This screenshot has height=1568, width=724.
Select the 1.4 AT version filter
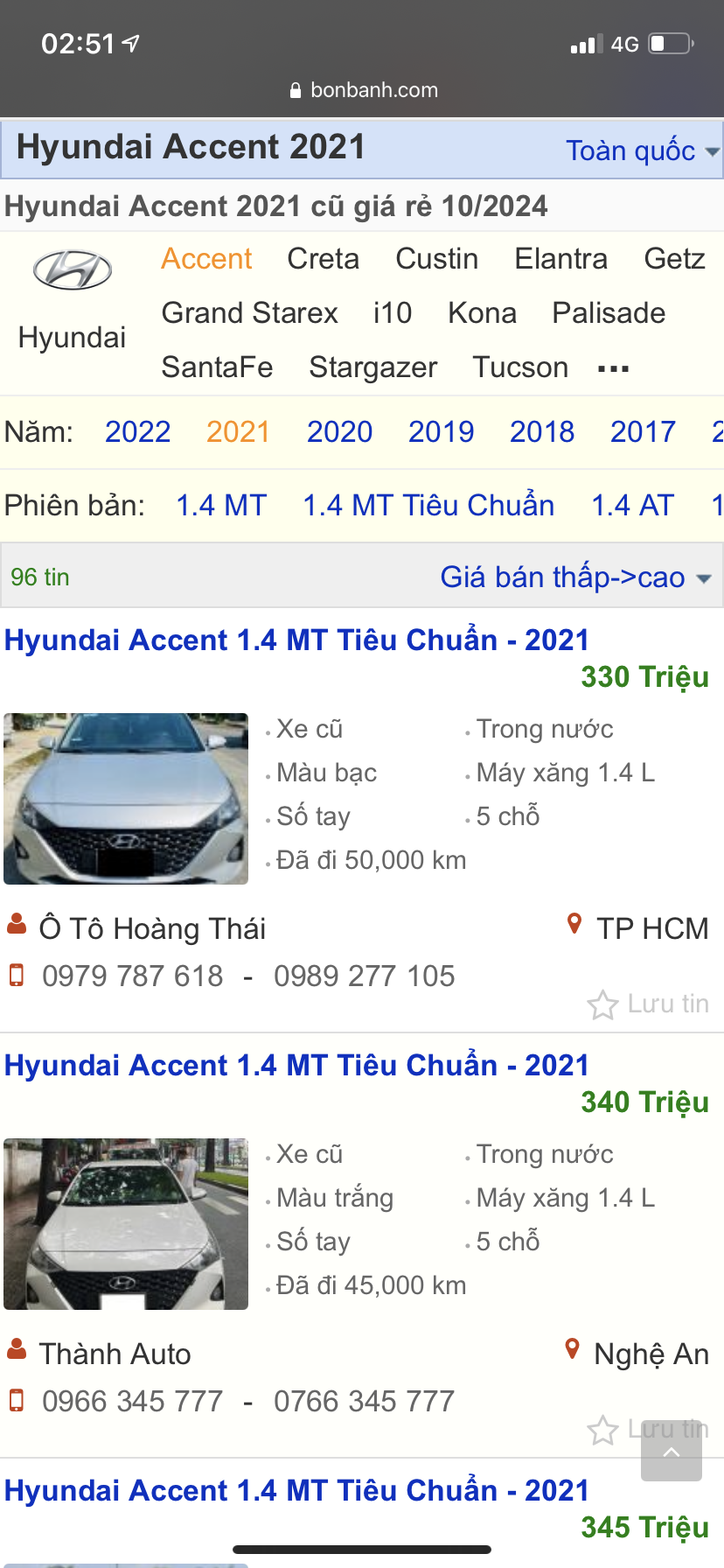coord(632,506)
